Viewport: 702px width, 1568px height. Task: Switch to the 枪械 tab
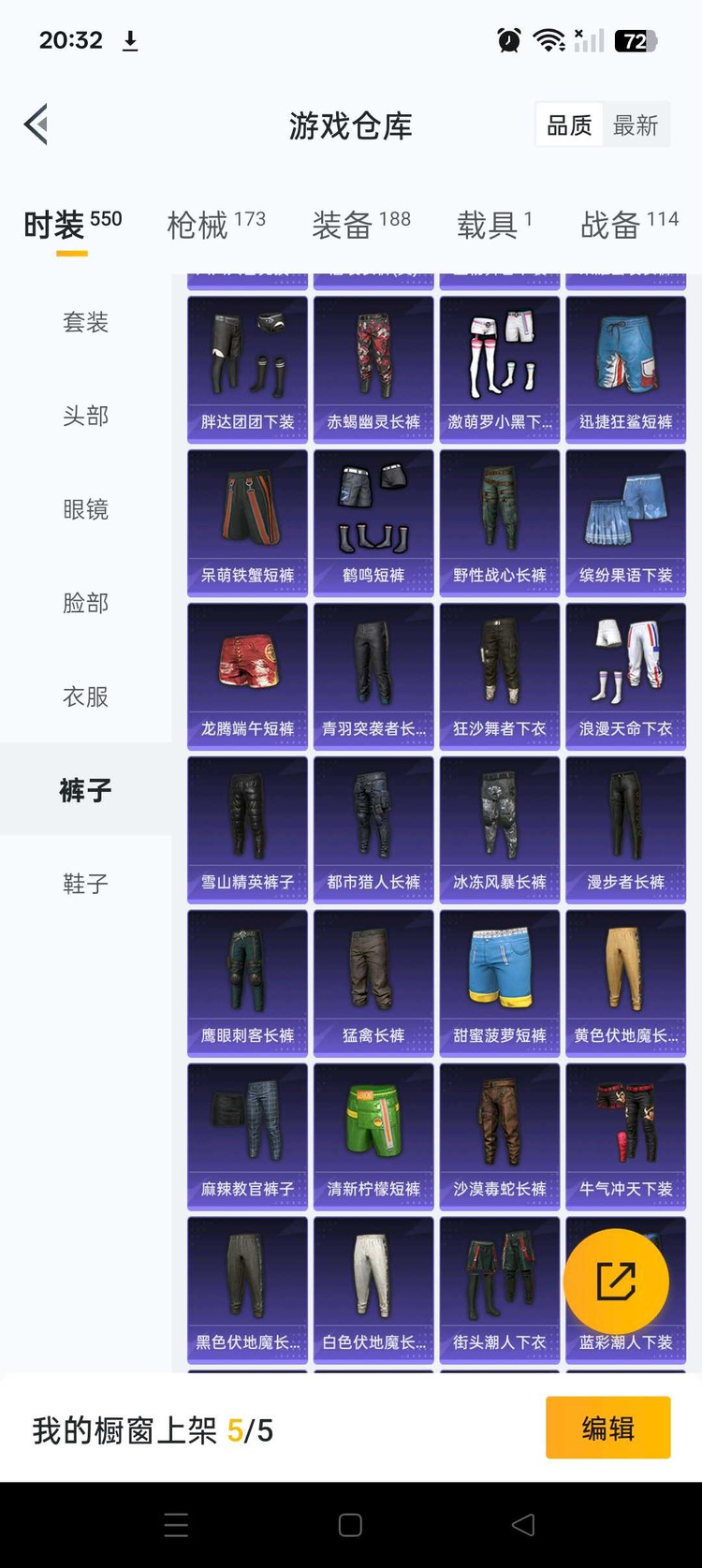[x=215, y=225]
